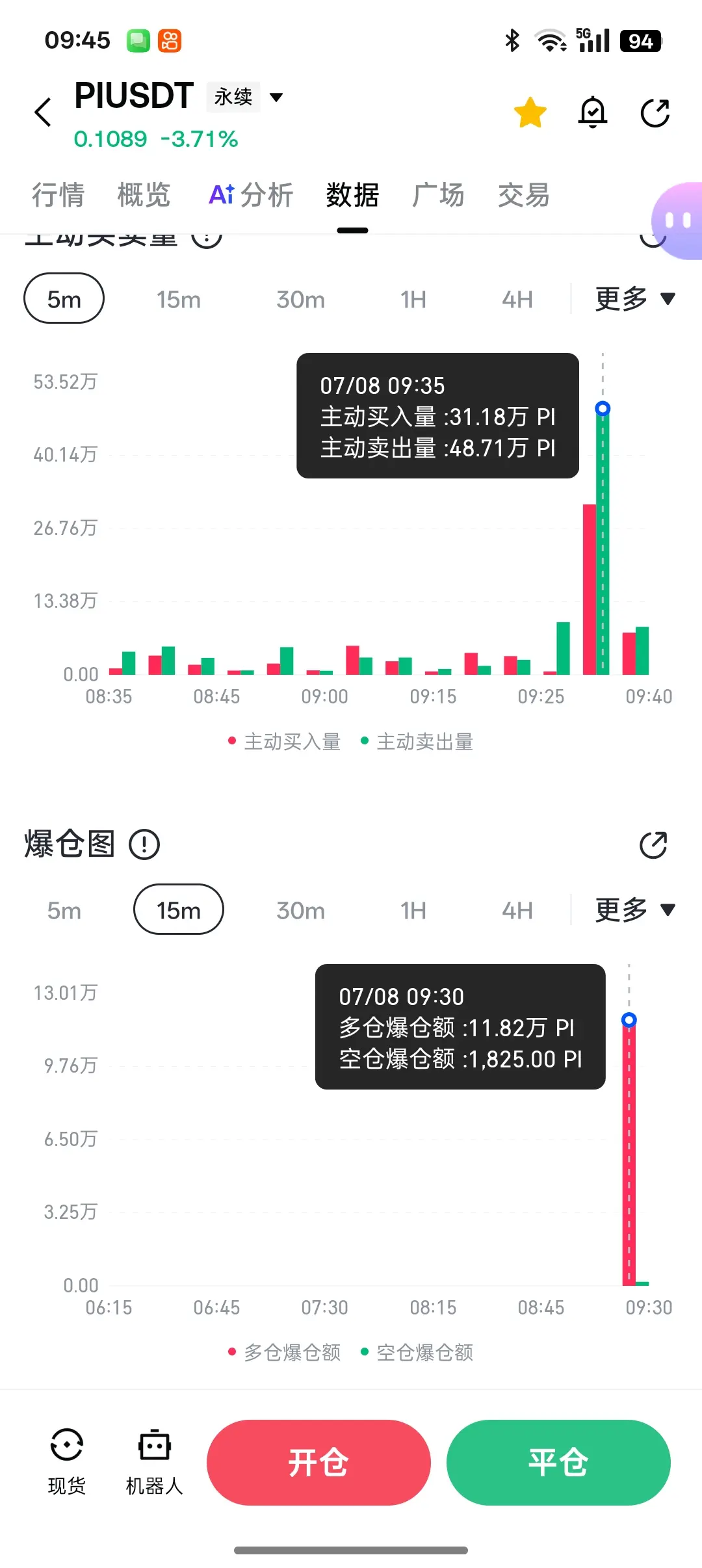Share the 爆仓图 chart
This screenshot has width=702, height=1568.
point(653,845)
